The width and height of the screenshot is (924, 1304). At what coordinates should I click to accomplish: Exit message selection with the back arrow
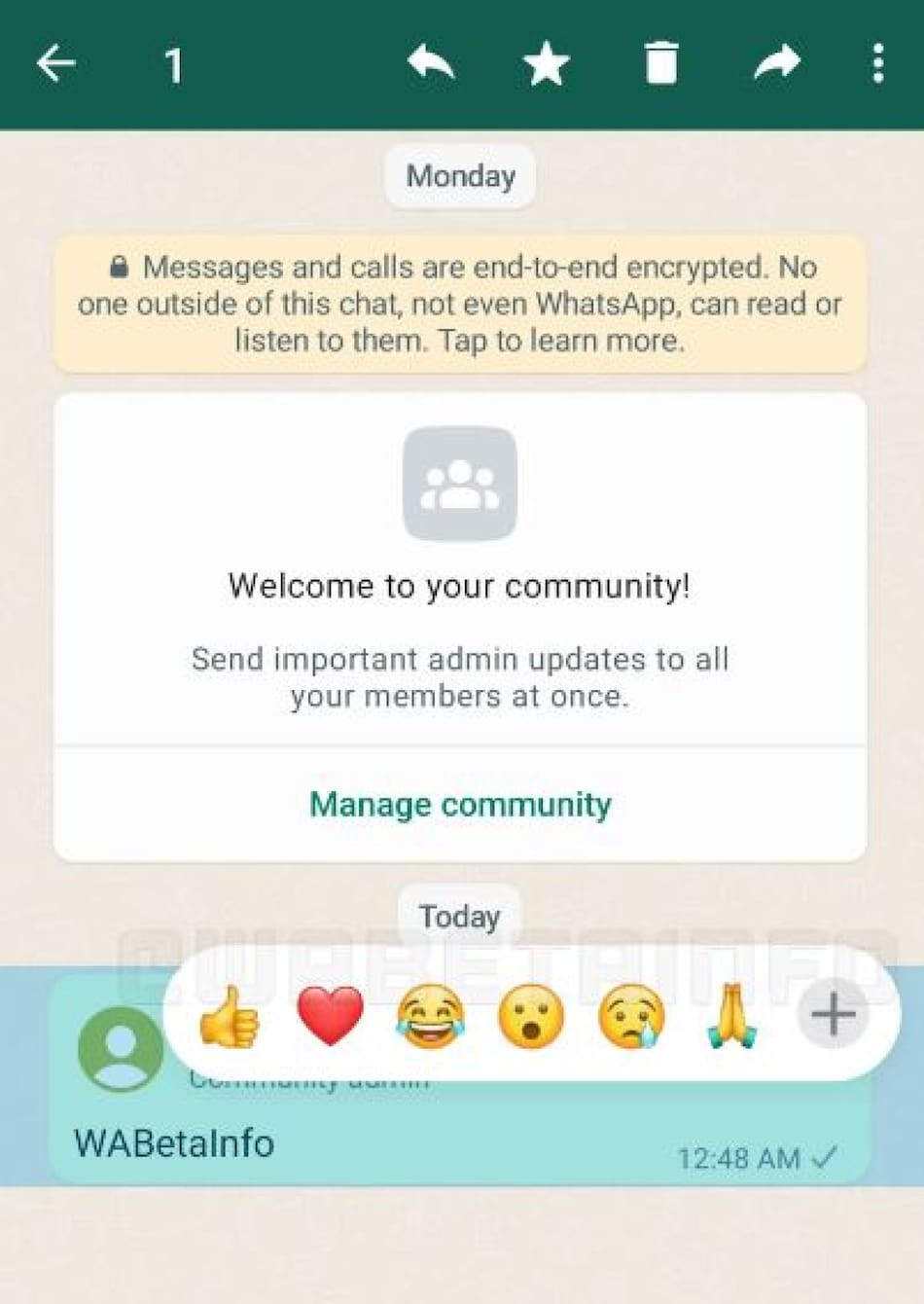[x=56, y=64]
